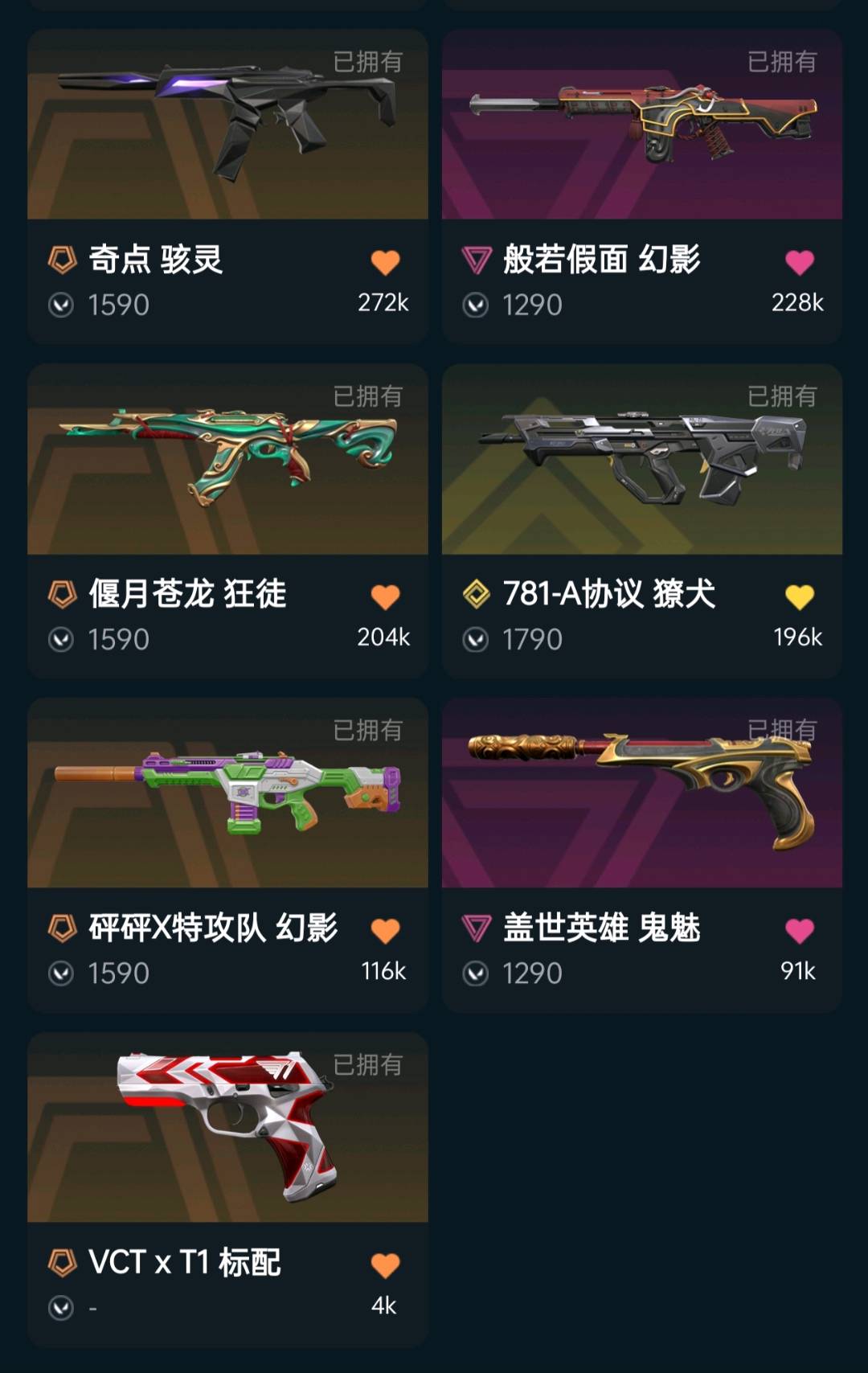This screenshot has height=1373, width=868.
Task: Like the 砰砰X特攻队 幻影 skin
Action: (x=385, y=931)
